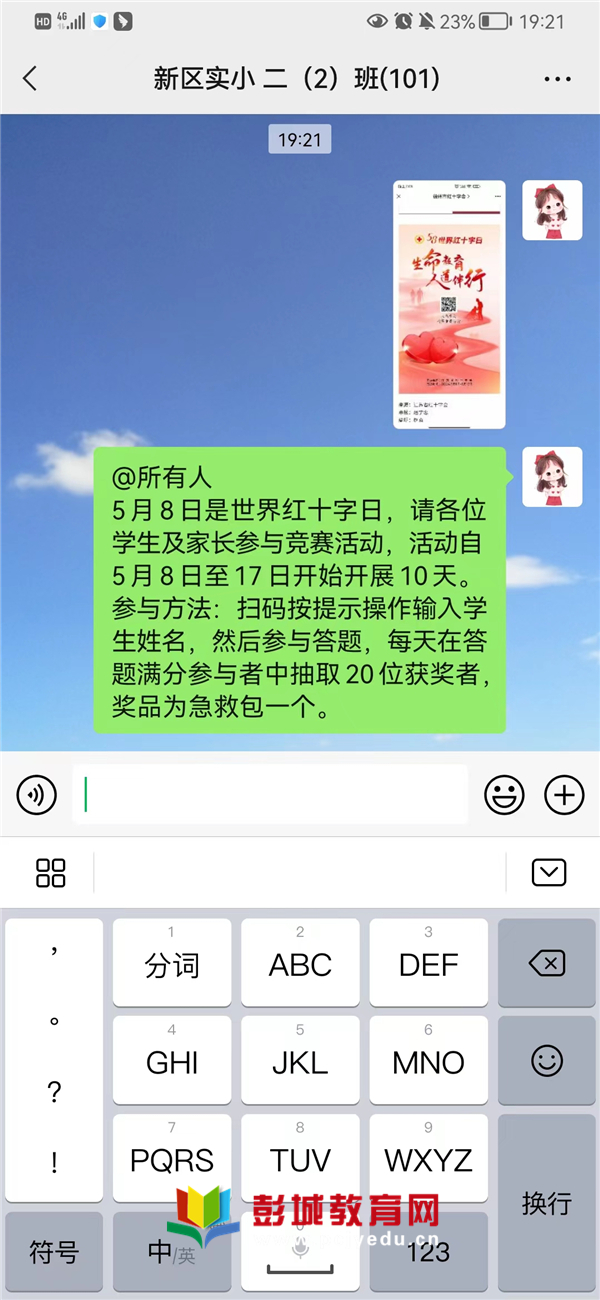Tap the MNO key
Viewport: 600px width, 1300px height.
tap(429, 1061)
